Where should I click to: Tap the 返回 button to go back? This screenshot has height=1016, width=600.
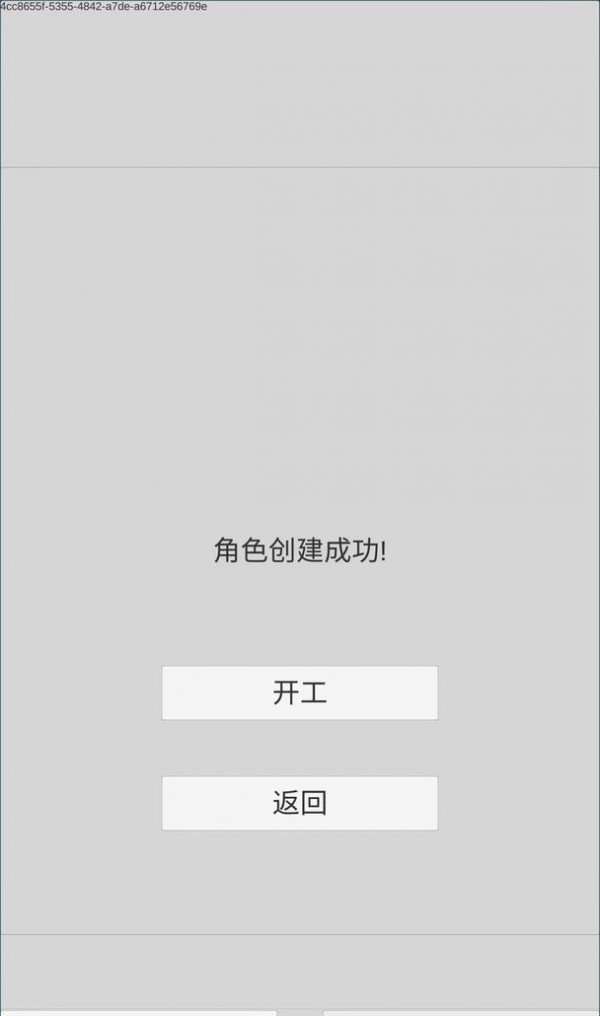(300, 803)
